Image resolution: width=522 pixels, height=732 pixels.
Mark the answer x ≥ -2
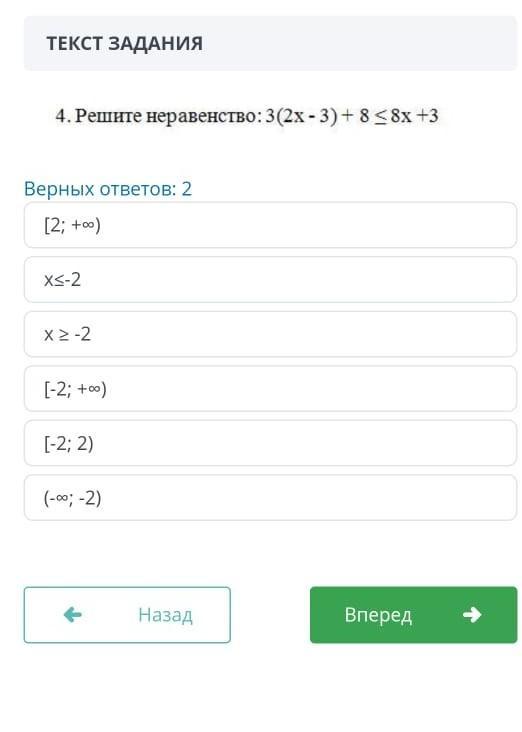click(x=270, y=334)
